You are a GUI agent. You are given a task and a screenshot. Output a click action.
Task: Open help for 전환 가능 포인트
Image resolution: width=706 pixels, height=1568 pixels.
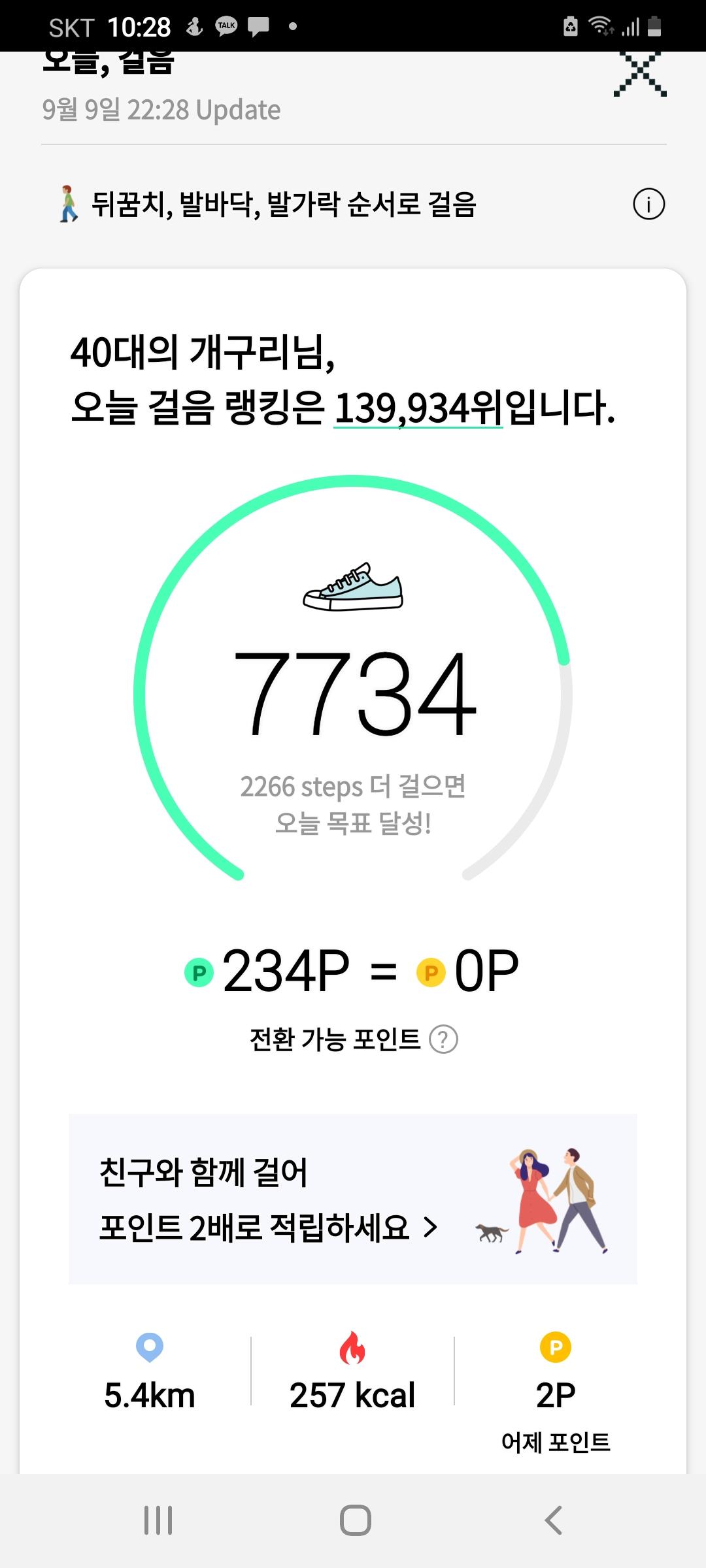point(443,1039)
